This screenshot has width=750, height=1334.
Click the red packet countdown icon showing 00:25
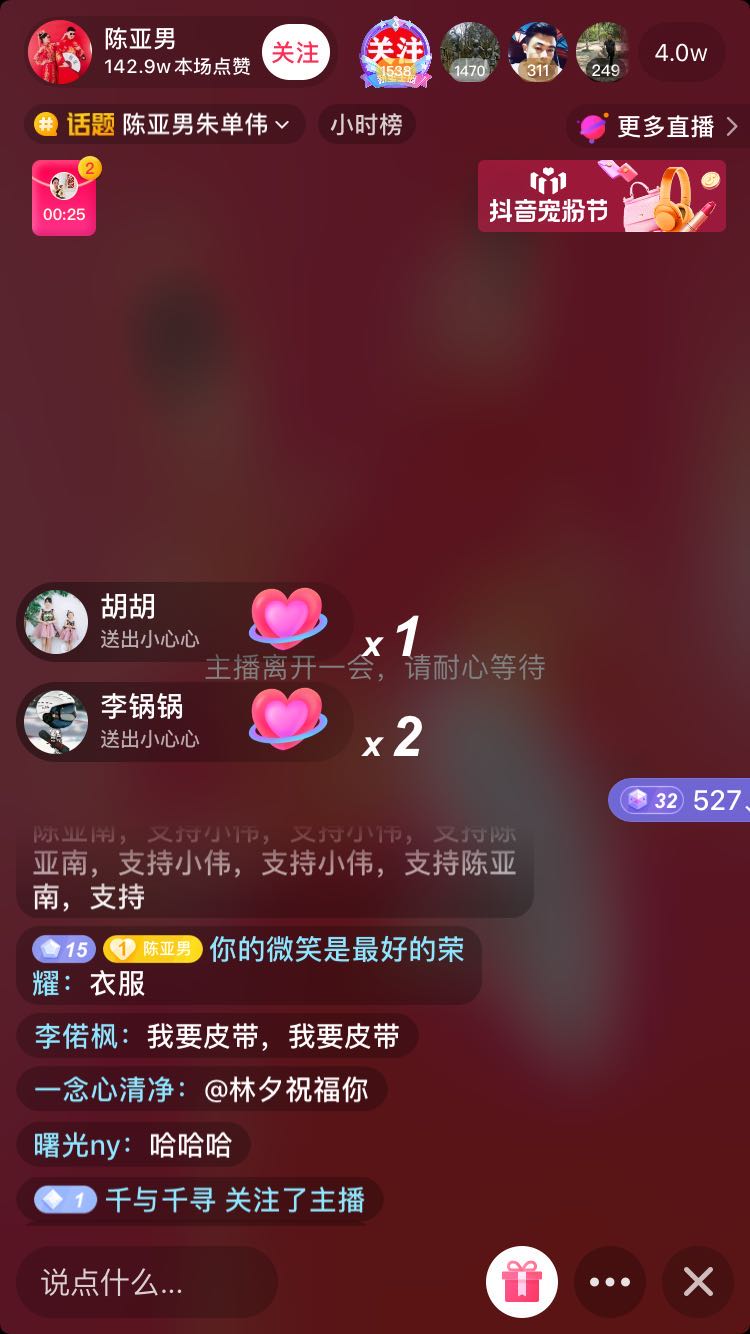point(63,196)
